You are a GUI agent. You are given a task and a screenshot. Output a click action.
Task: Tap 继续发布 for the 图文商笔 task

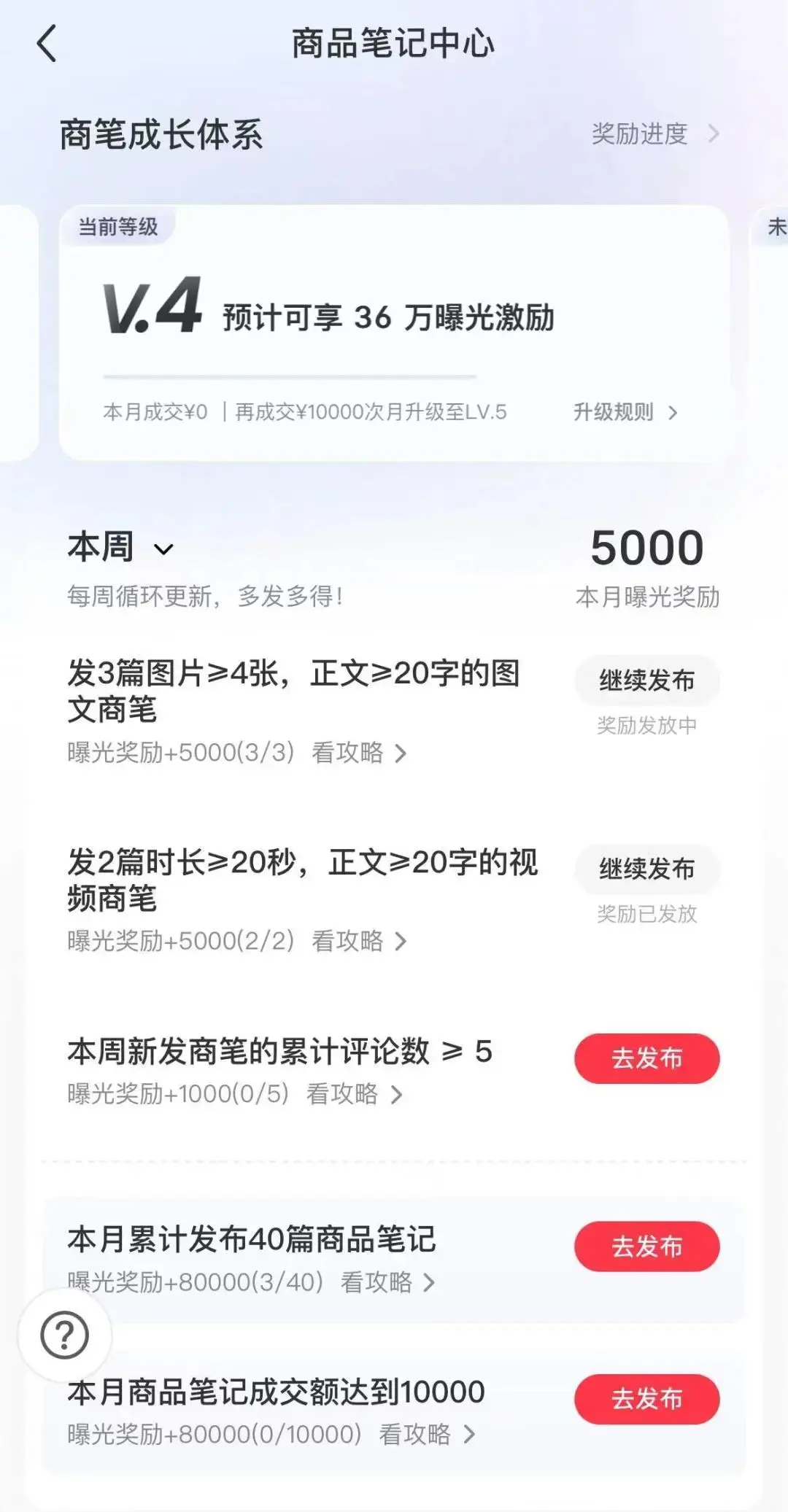646,681
